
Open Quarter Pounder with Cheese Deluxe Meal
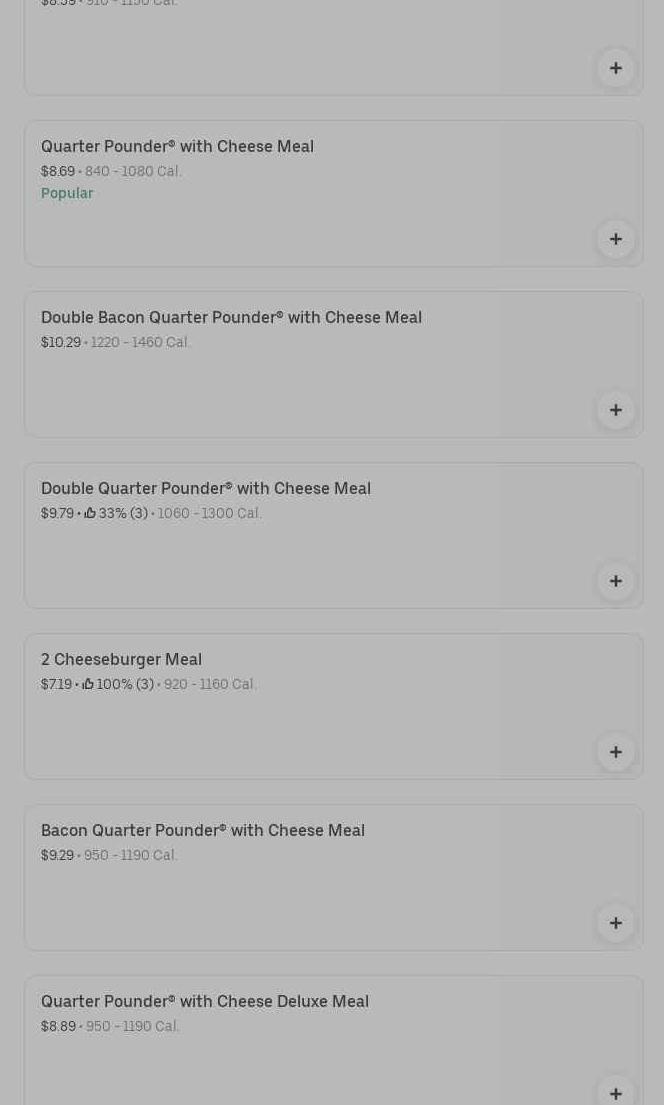pyautogui.click(x=204, y=1002)
